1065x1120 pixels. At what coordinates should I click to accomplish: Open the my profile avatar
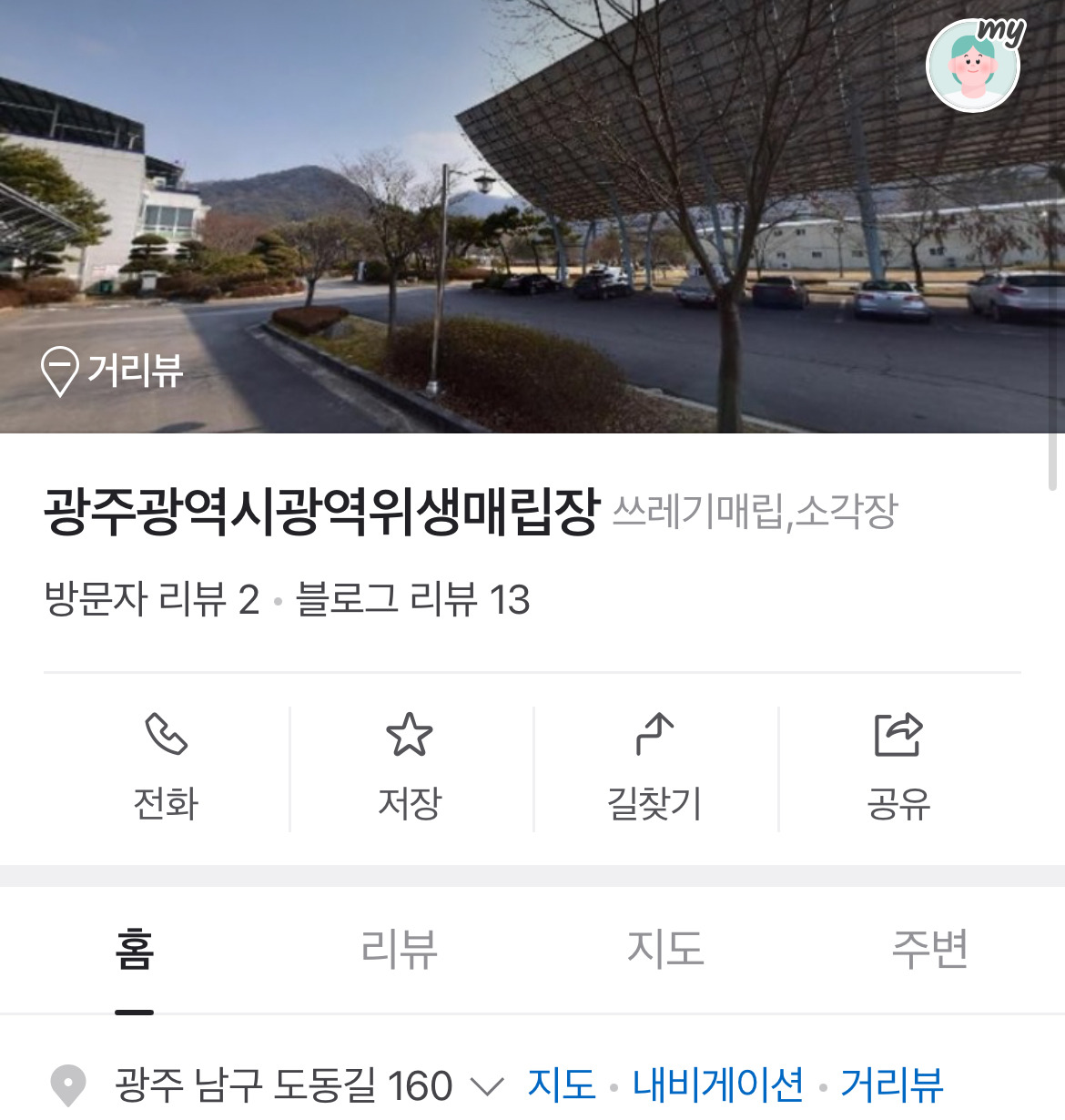(x=973, y=66)
